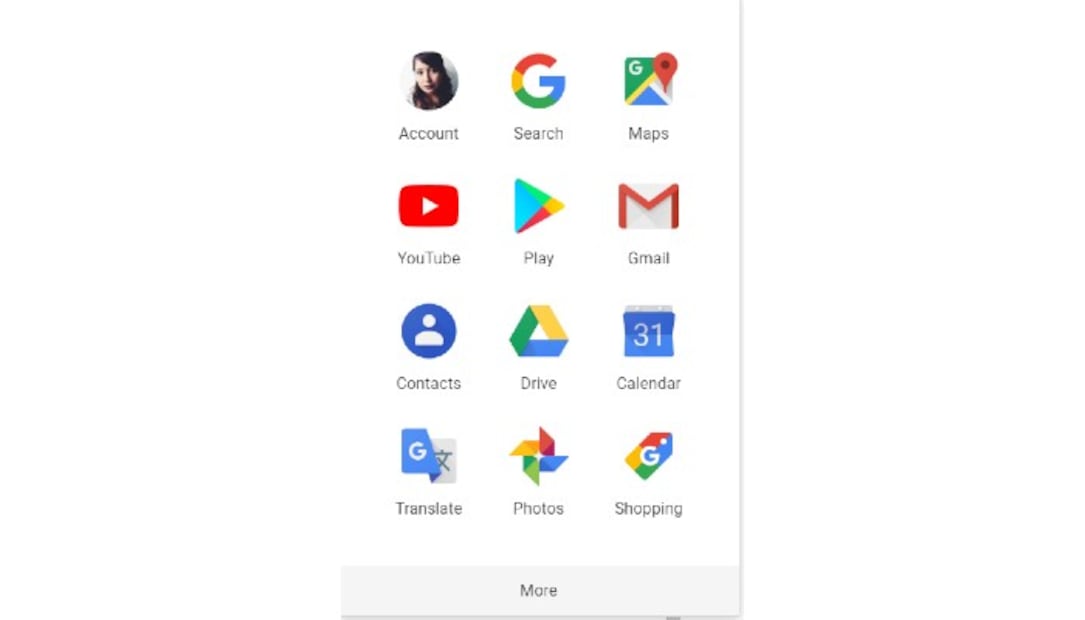The height and width of the screenshot is (620, 1085).
Task: Open Google Maps
Action: [649, 82]
